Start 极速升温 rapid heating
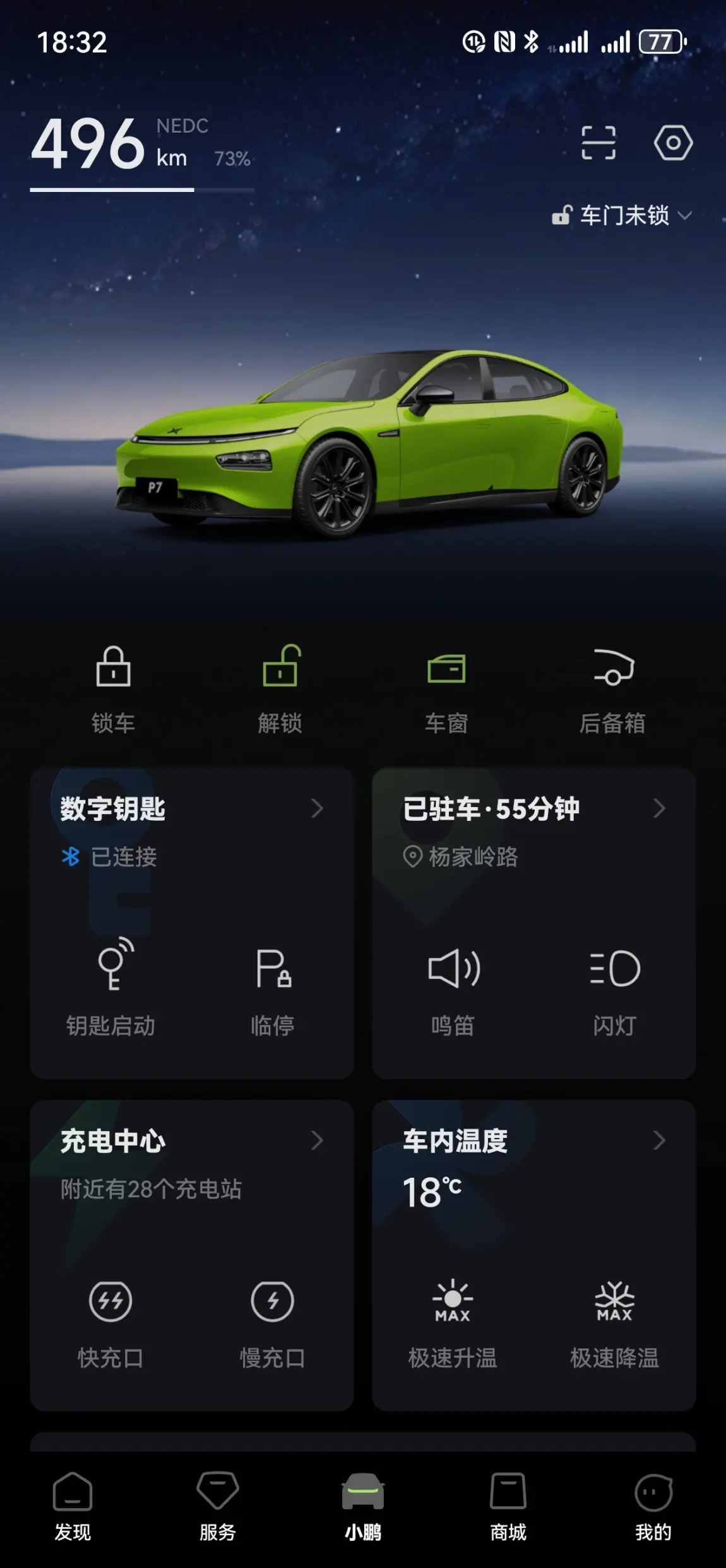The height and width of the screenshot is (1568, 726). (453, 1320)
